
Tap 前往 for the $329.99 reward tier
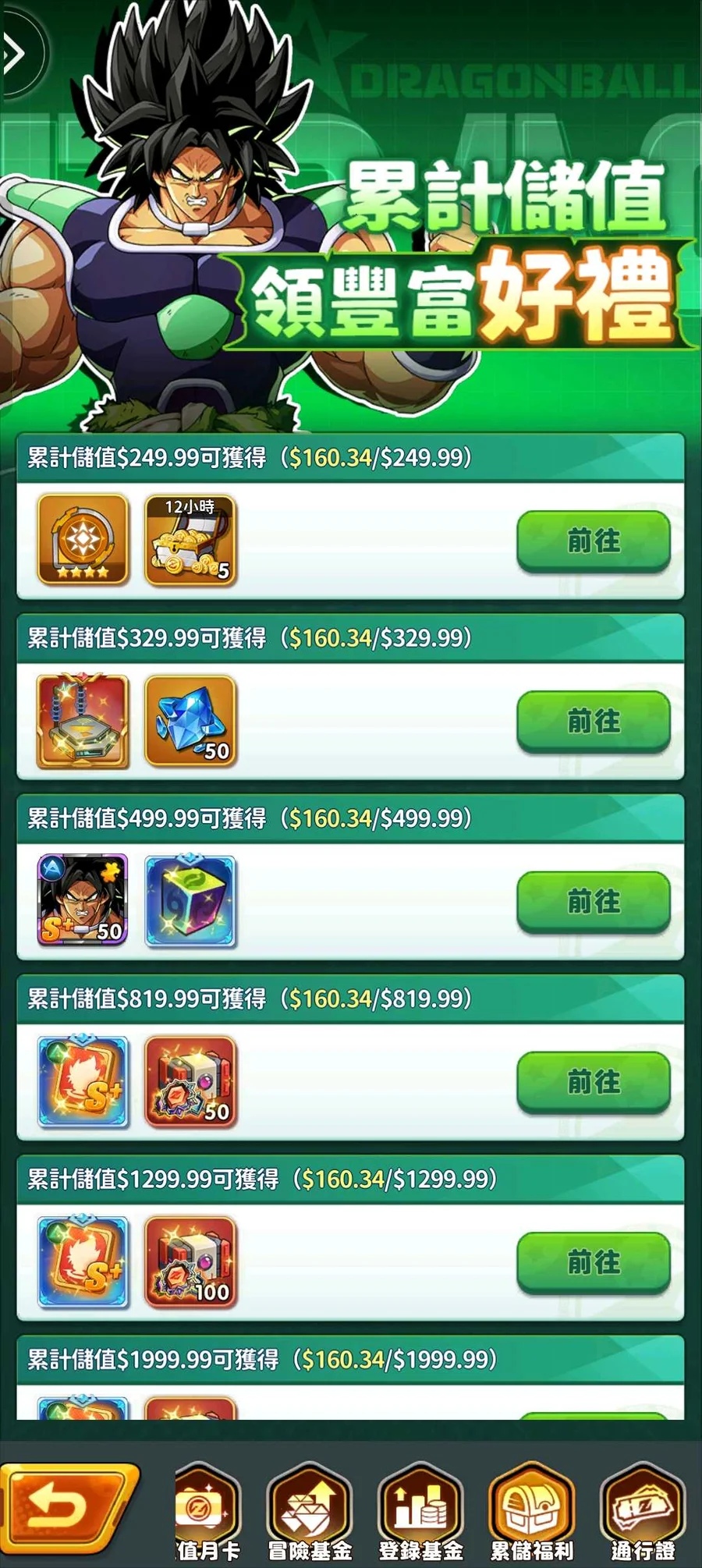click(594, 722)
